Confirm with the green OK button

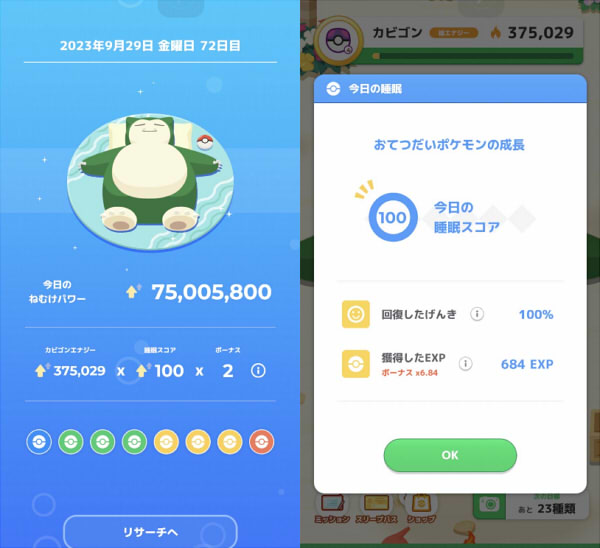click(x=450, y=455)
